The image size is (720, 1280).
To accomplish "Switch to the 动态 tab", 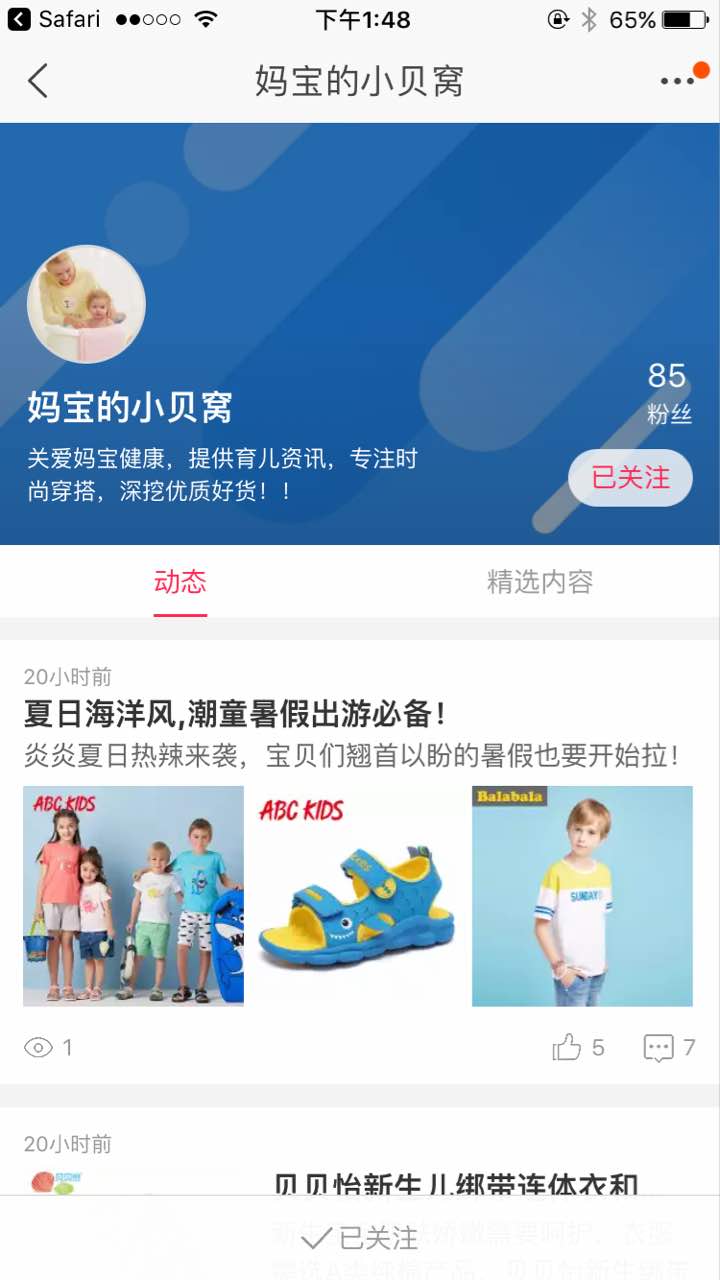I will point(180,582).
